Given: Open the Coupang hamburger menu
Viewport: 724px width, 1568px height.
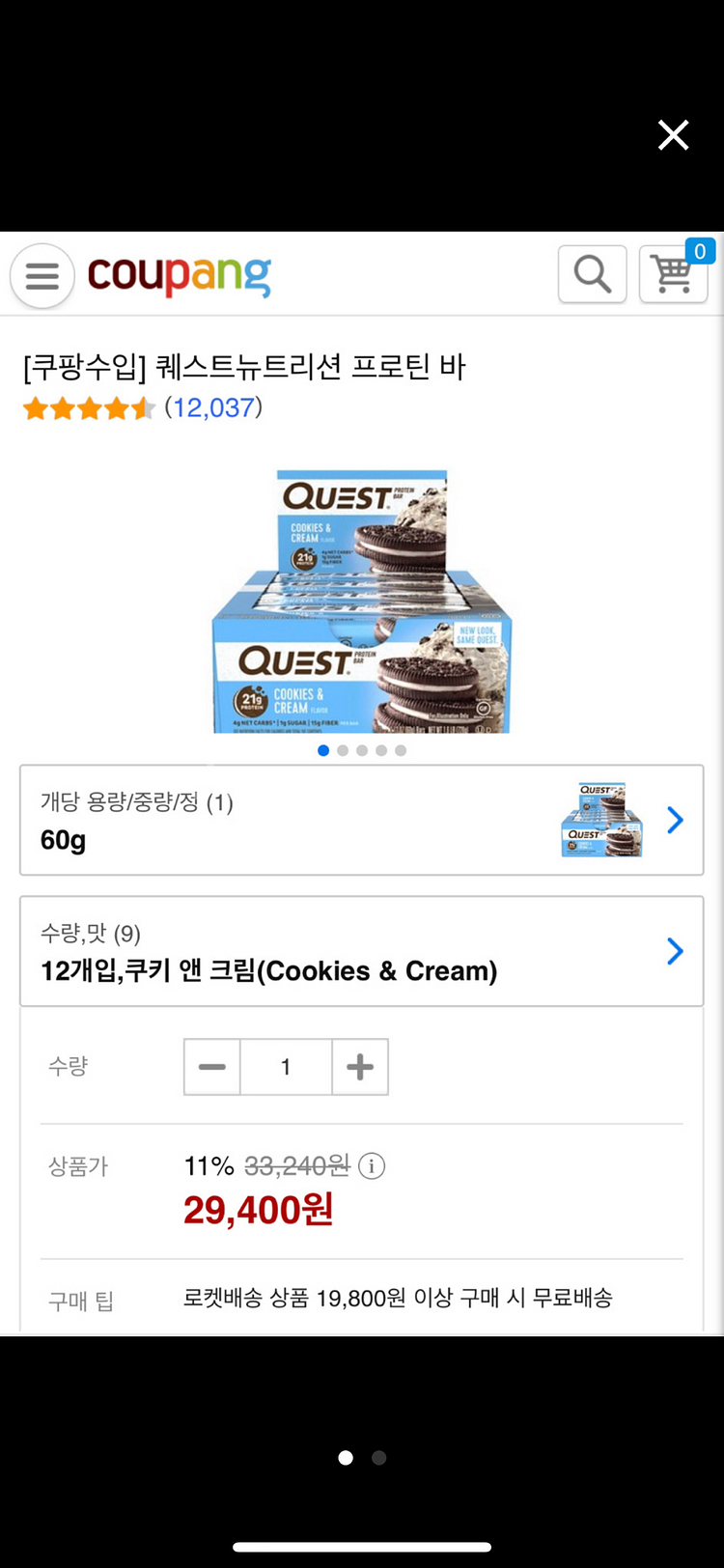Looking at the screenshot, I should [42, 276].
